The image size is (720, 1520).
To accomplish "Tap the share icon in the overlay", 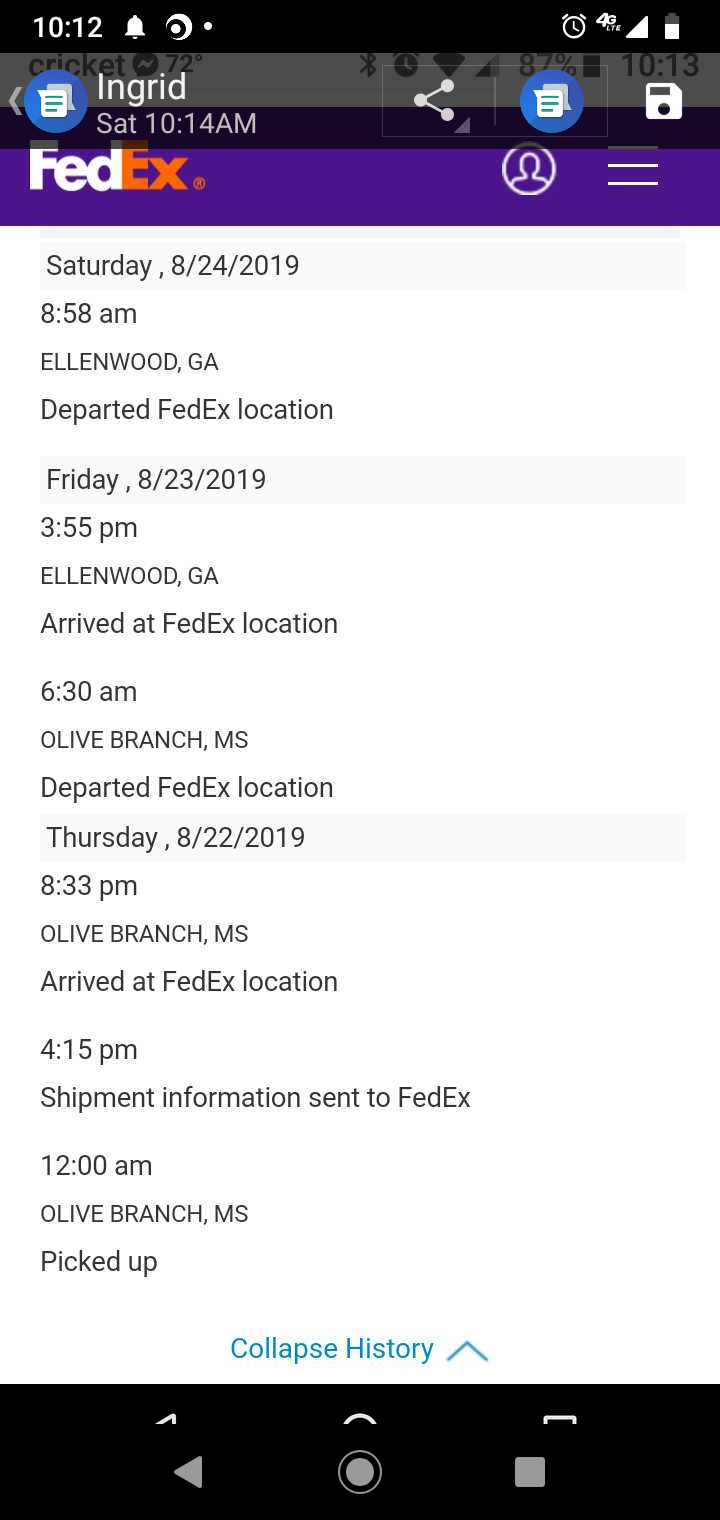I will coord(434,100).
